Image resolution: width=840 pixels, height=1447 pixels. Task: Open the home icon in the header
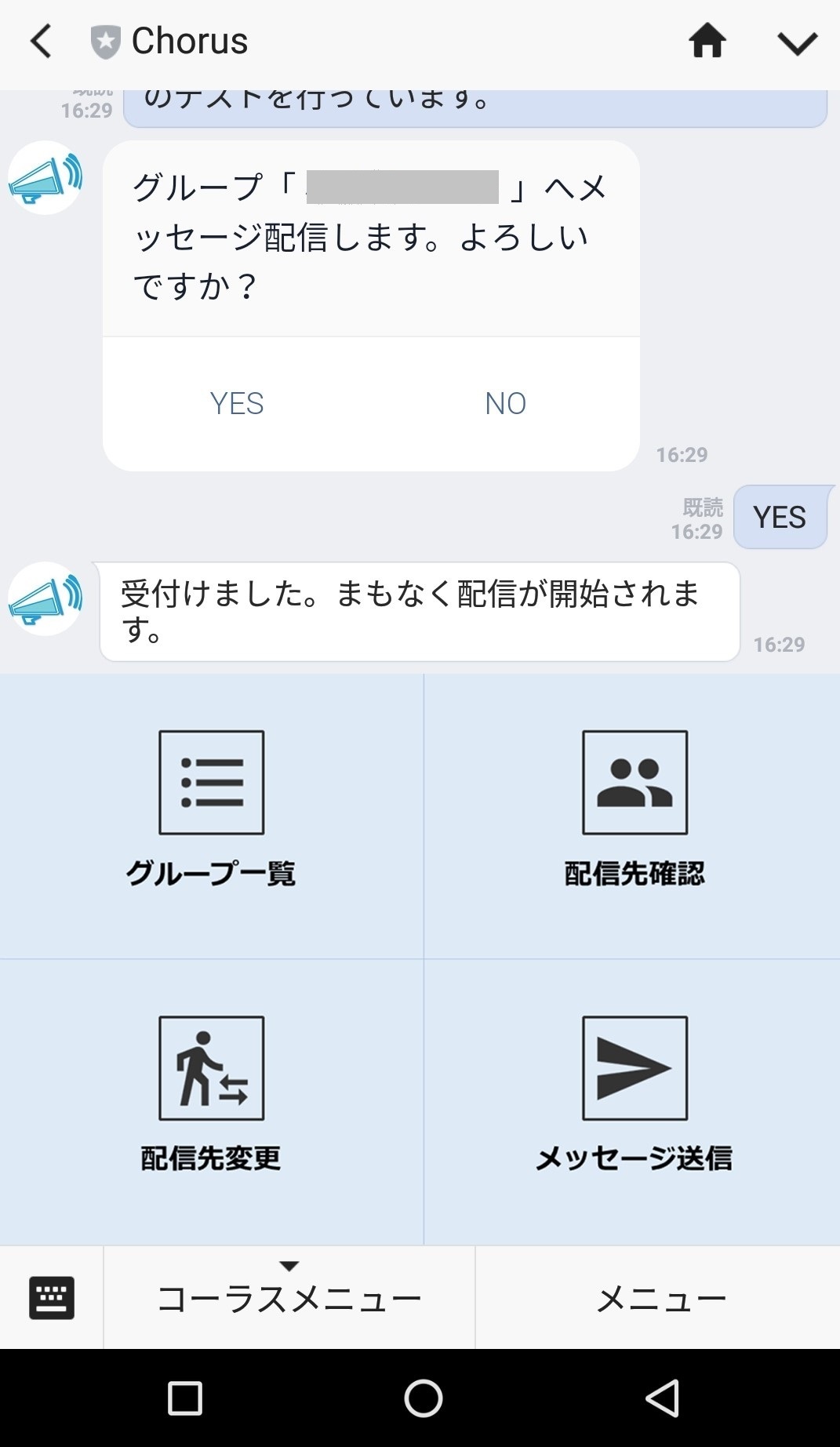coord(707,42)
